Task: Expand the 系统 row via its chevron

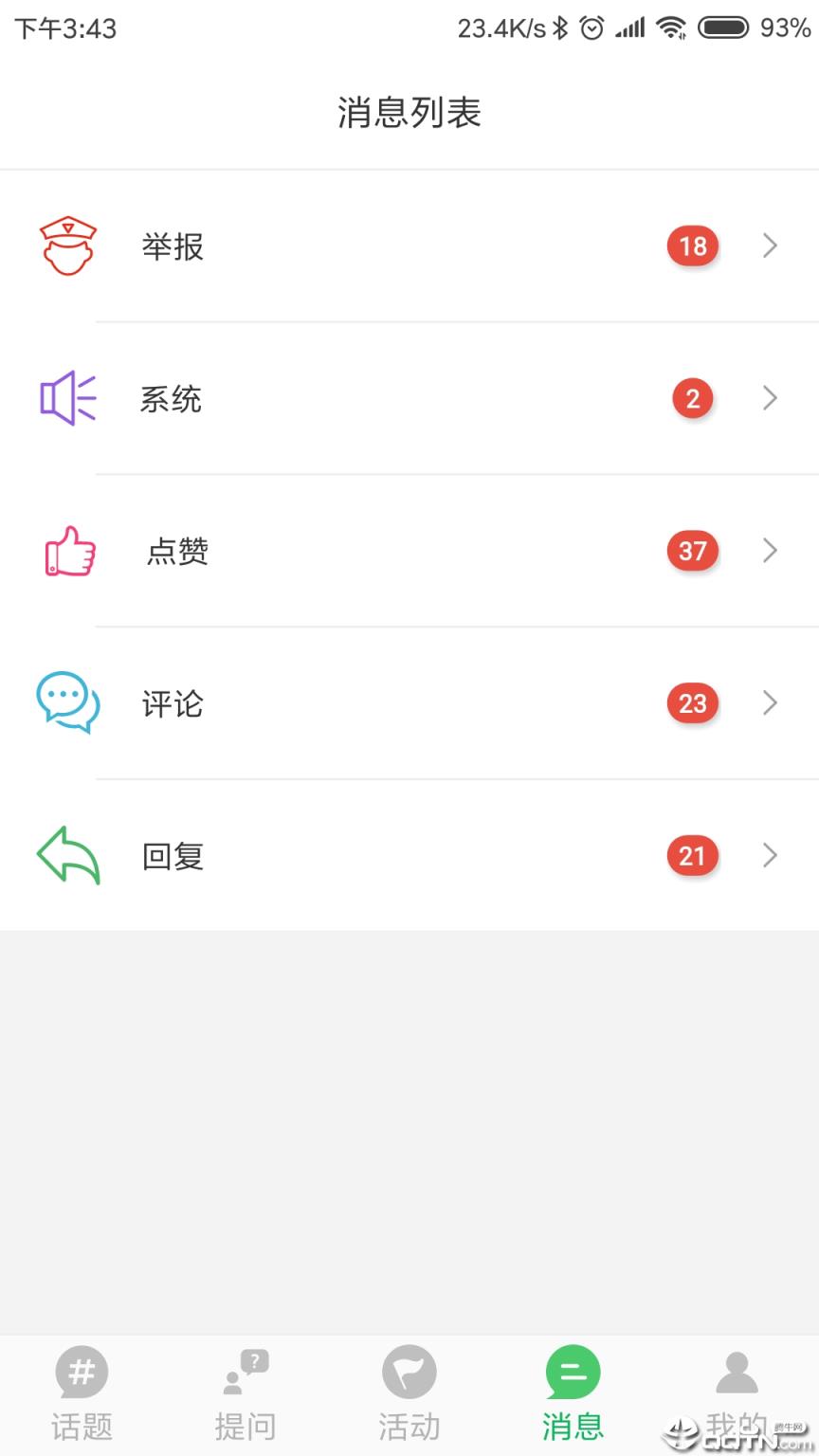Action: 770,398
